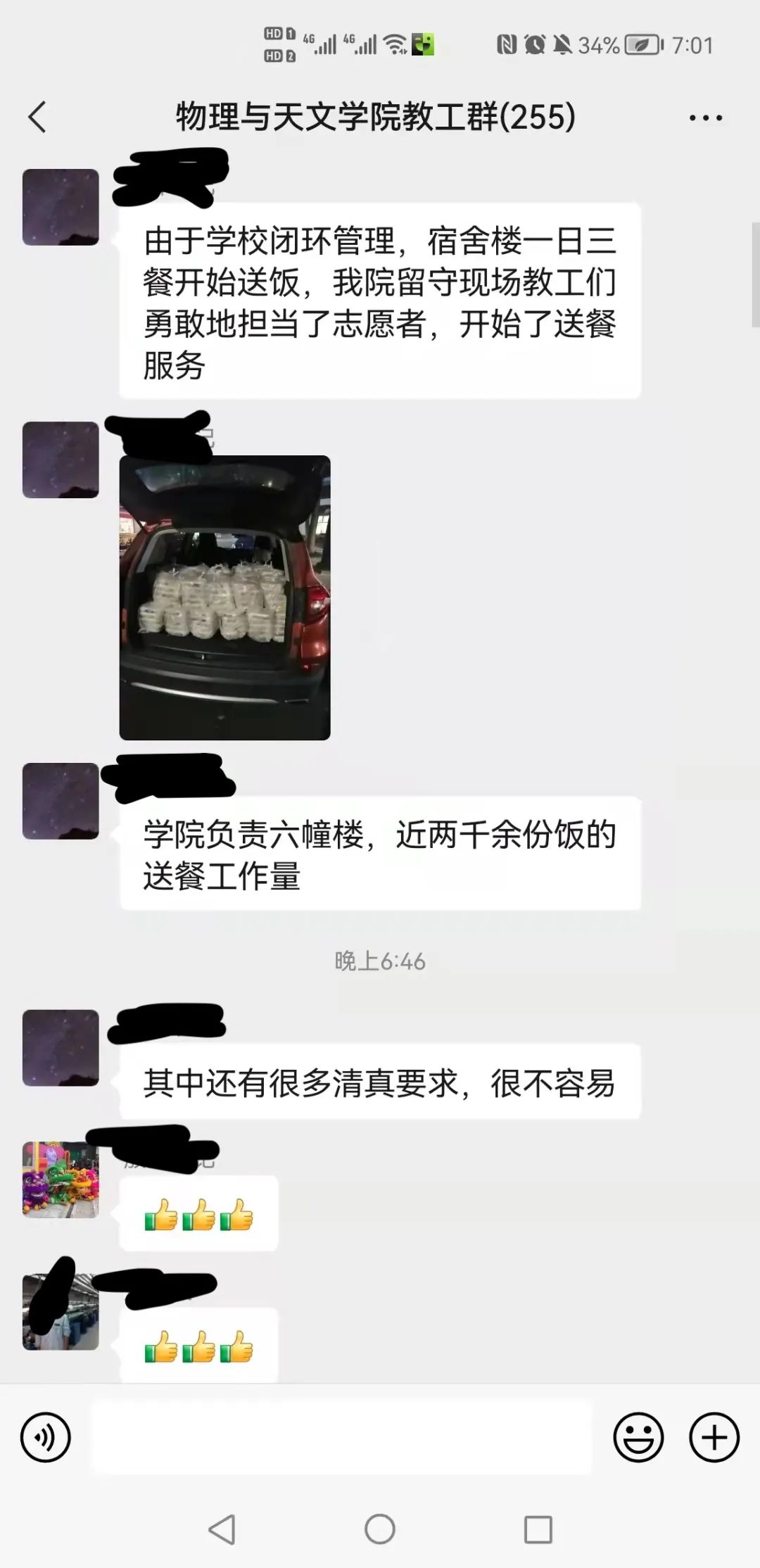760x1568 pixels.
Task: Tap the starry sky avatar beside the trunk photo
Action: [x=61, y=460]
